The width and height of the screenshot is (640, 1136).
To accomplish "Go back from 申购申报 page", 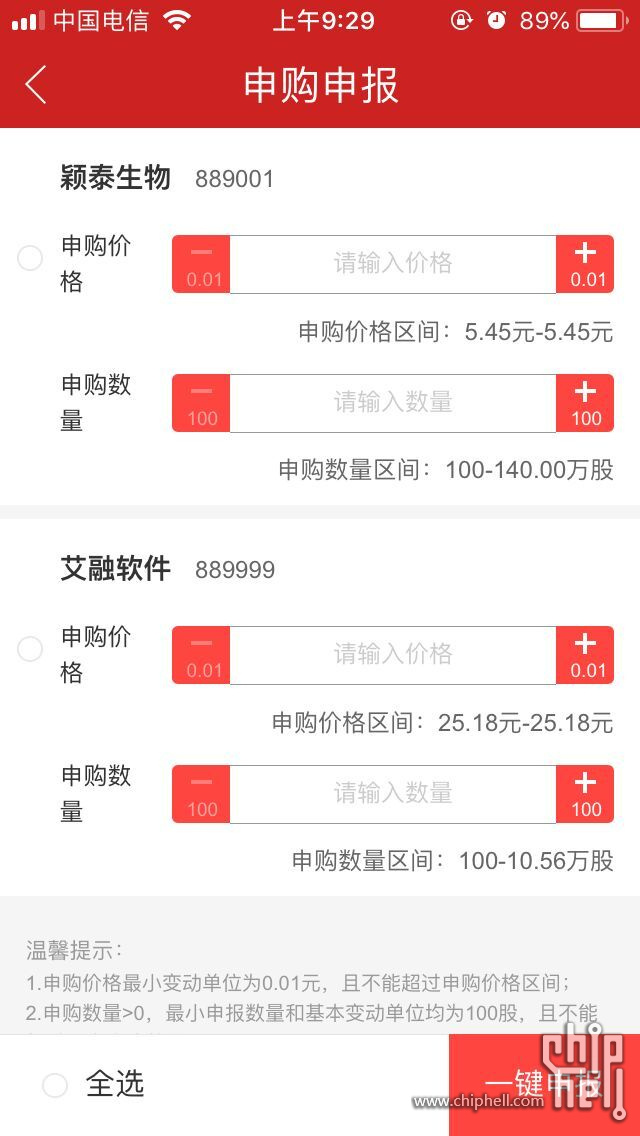I will (36, 84).
